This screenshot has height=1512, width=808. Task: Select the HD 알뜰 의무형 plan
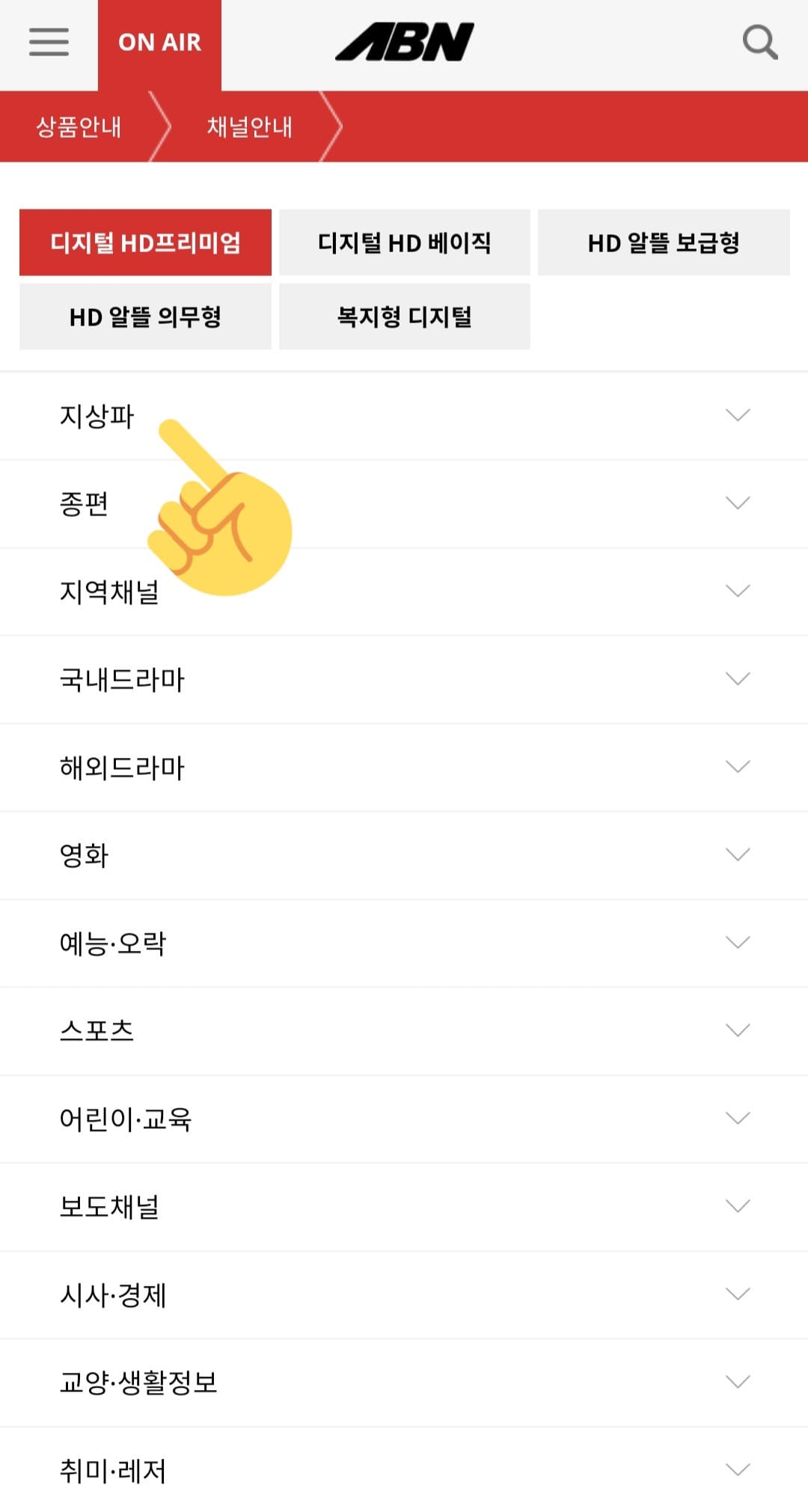click(144, 316)
